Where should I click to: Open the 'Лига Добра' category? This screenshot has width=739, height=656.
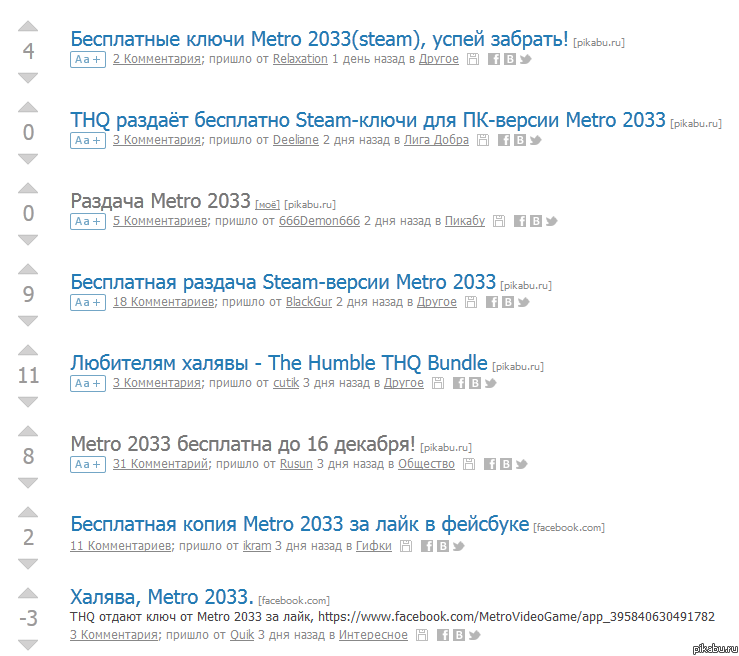tap(436, 140)
